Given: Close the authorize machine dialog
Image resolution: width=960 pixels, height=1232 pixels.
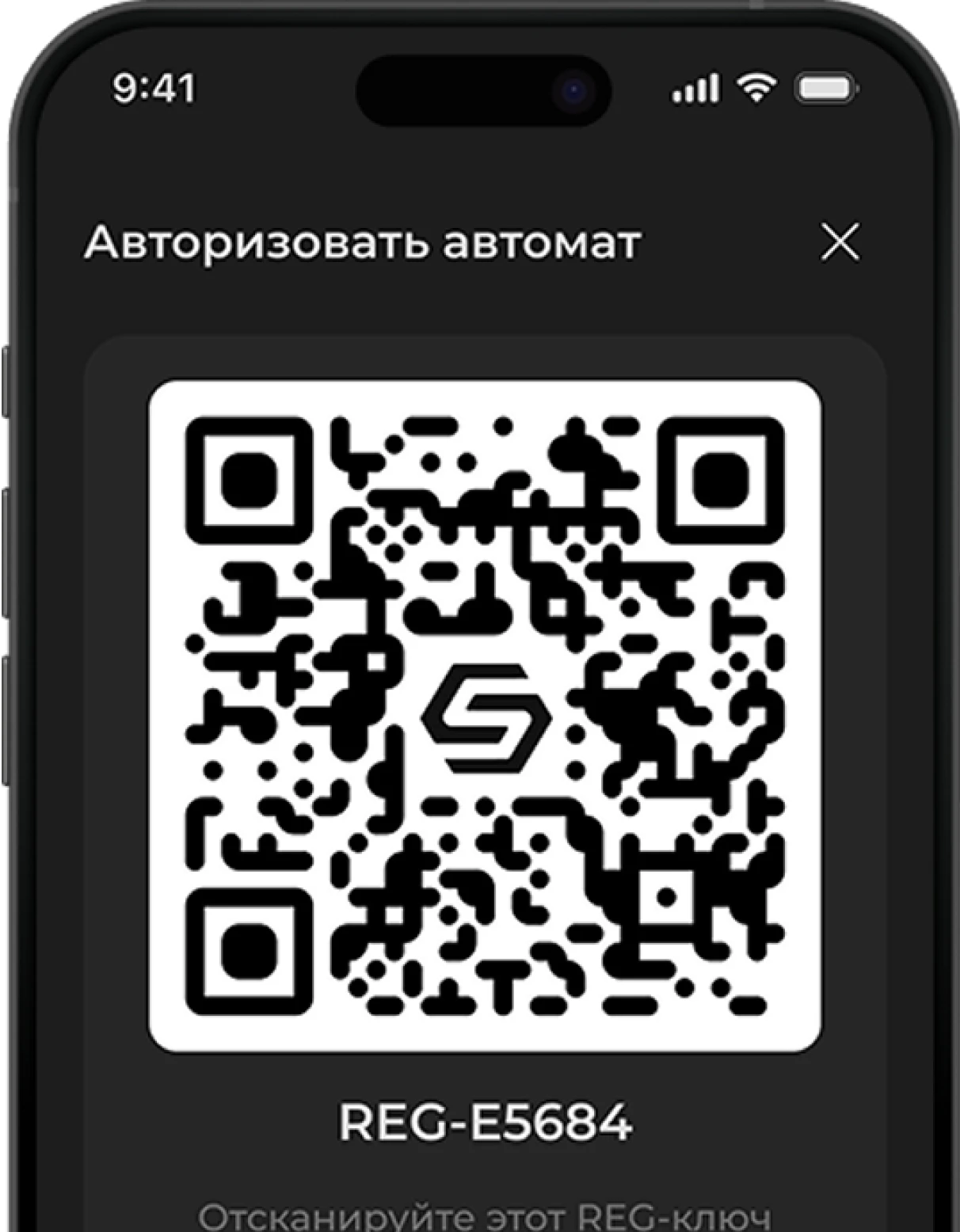Looking at the screenshot, I should (840, 242).
